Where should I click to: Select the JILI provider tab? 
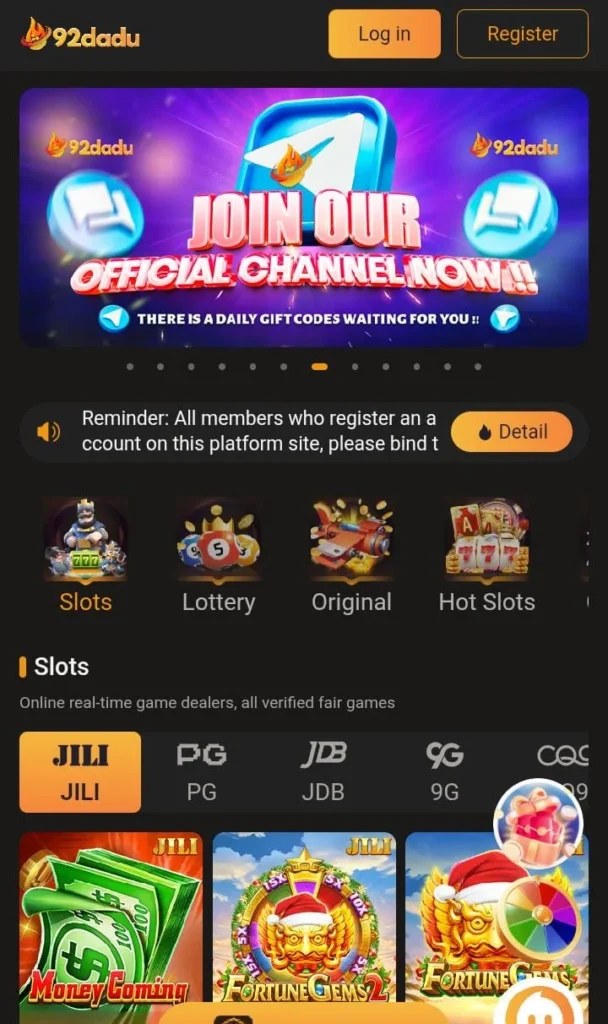coord(80,772)
